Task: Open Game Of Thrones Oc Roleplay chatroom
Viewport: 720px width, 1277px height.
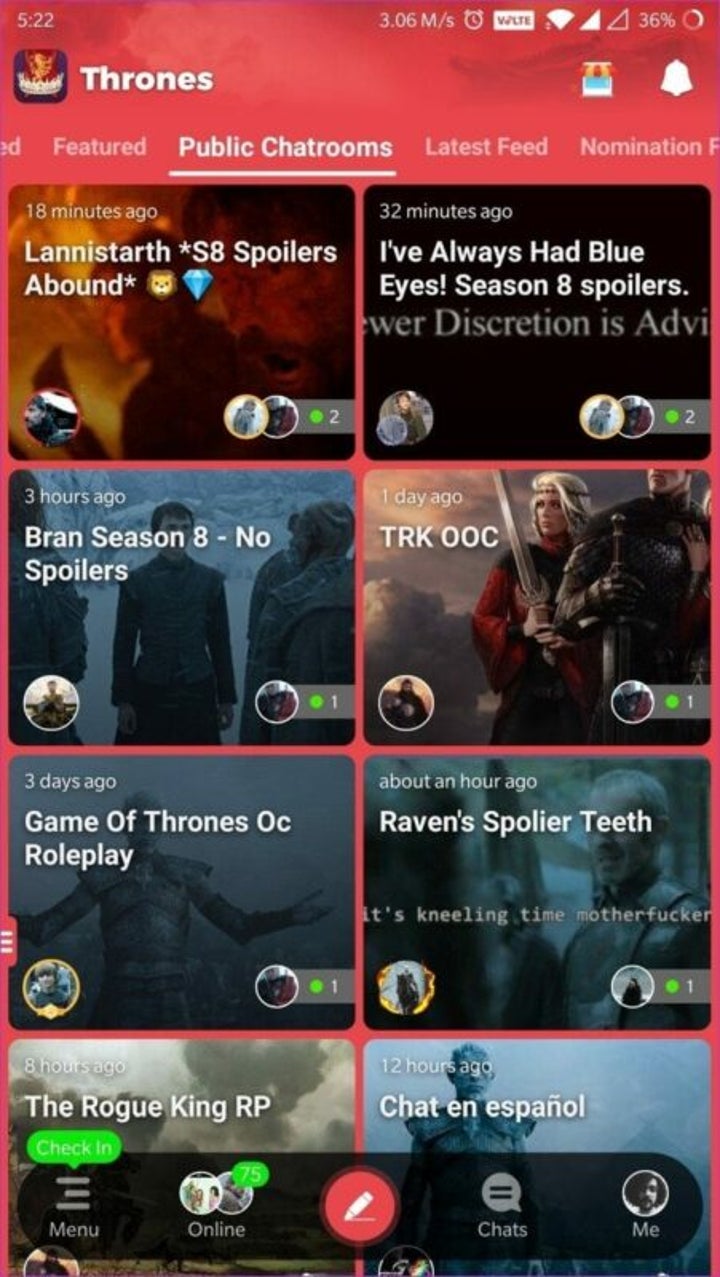Action: pyautogui.click(x=181, y=891)
